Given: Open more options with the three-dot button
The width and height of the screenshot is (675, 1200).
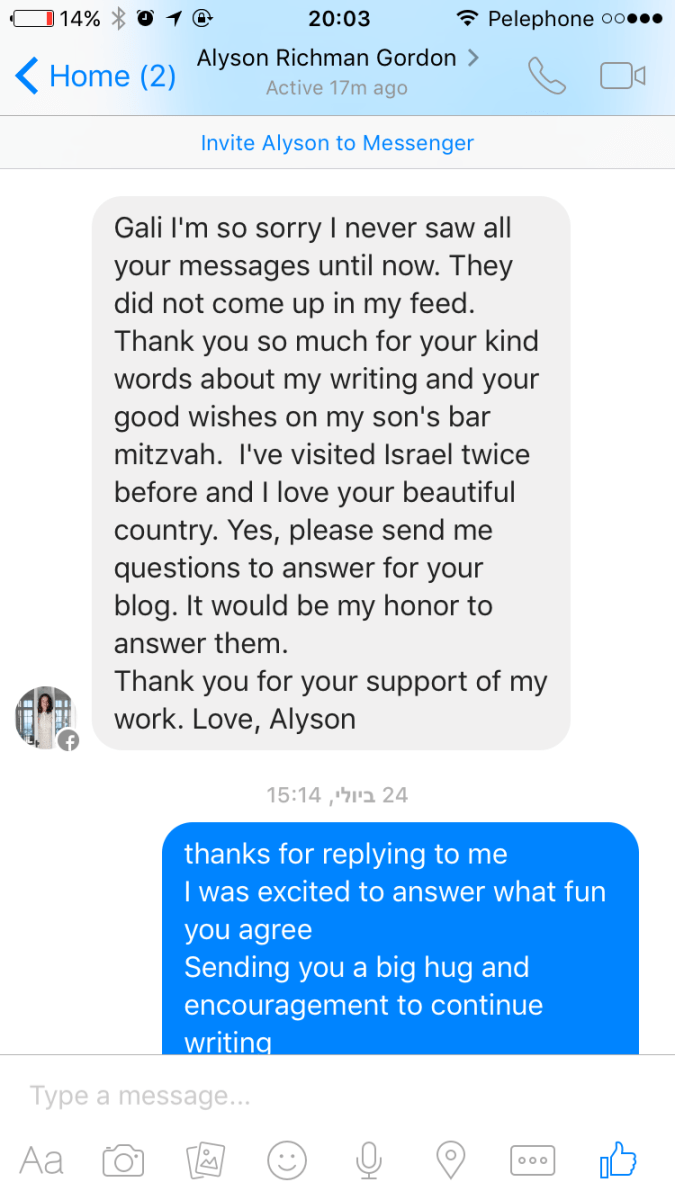Looking at the screenshot, I should pos(532,1161).
